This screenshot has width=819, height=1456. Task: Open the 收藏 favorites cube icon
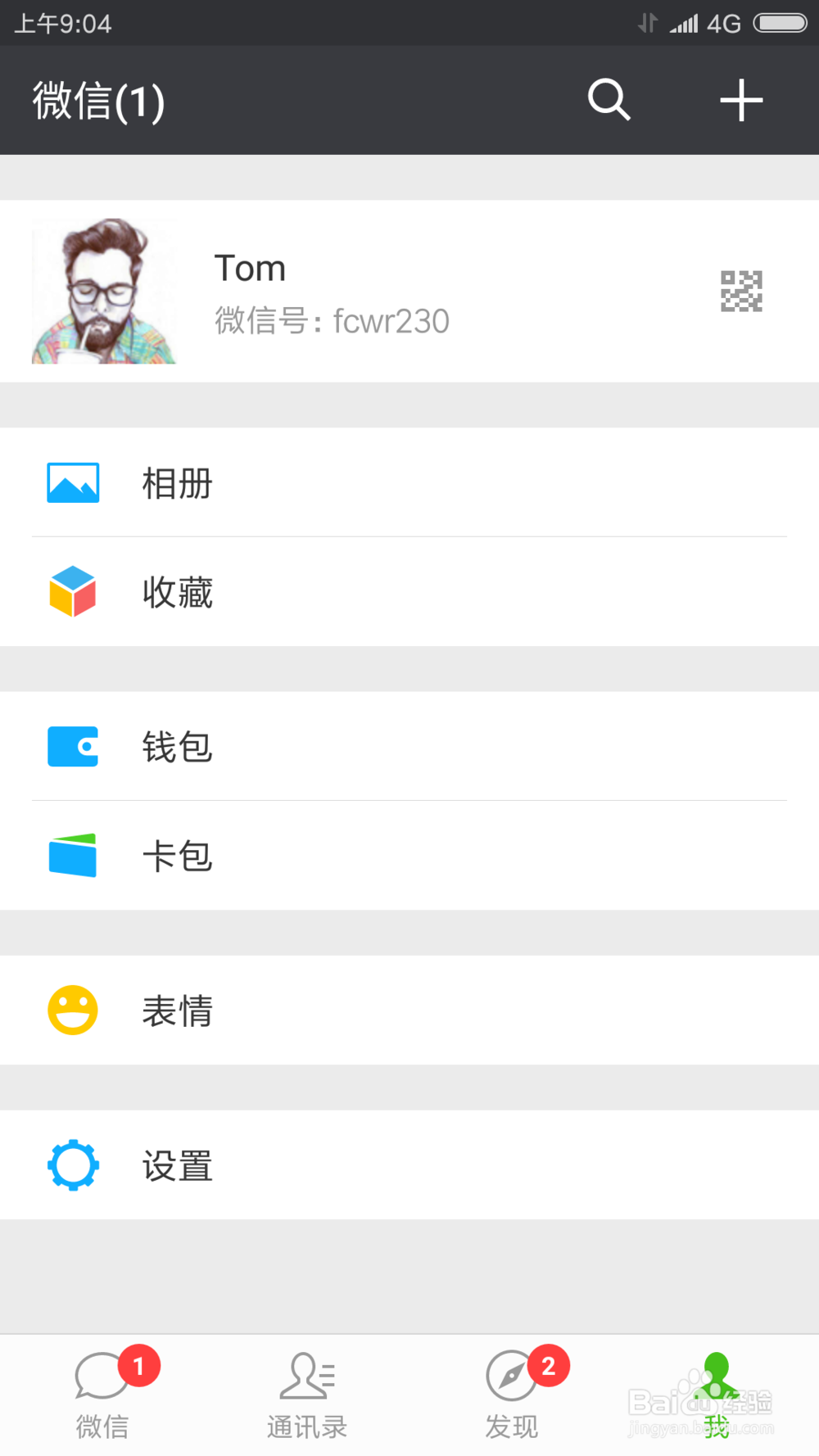(73, 592)
